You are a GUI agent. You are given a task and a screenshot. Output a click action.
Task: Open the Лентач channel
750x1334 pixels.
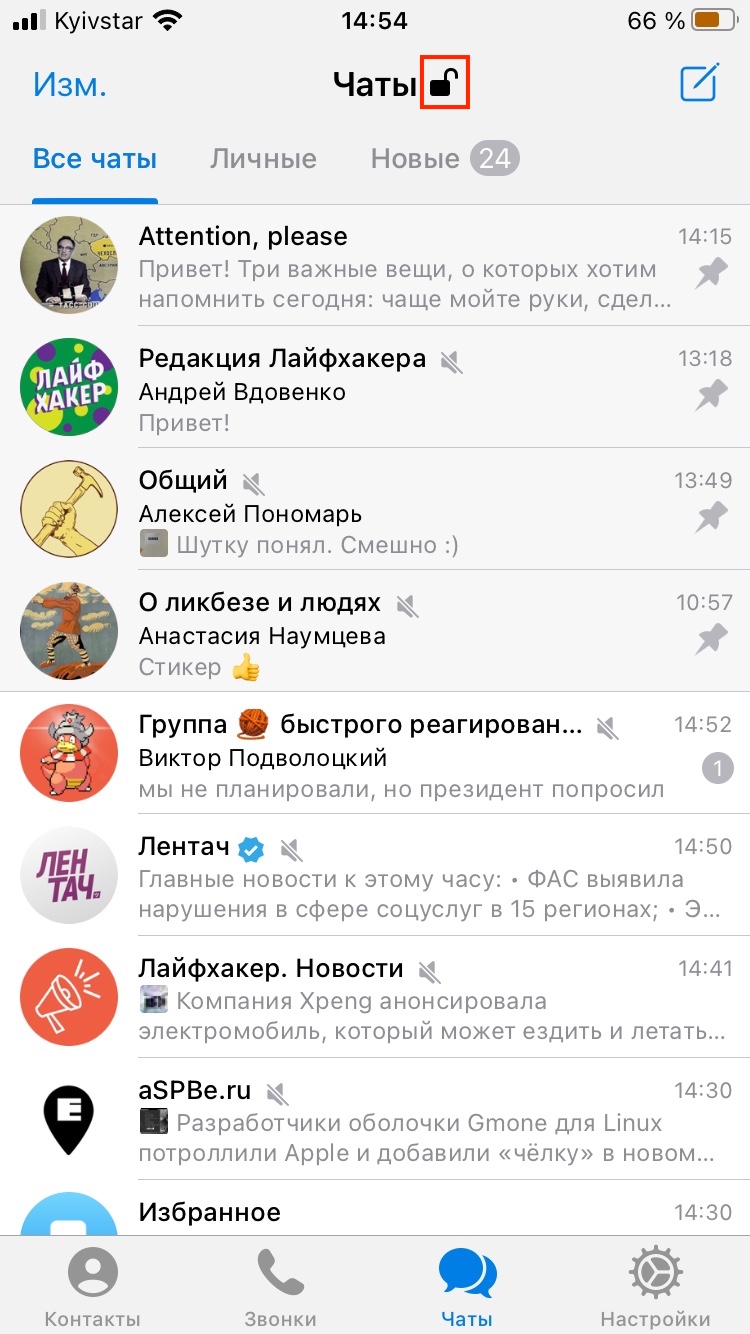pyautogui.click(x=375, y=875)
